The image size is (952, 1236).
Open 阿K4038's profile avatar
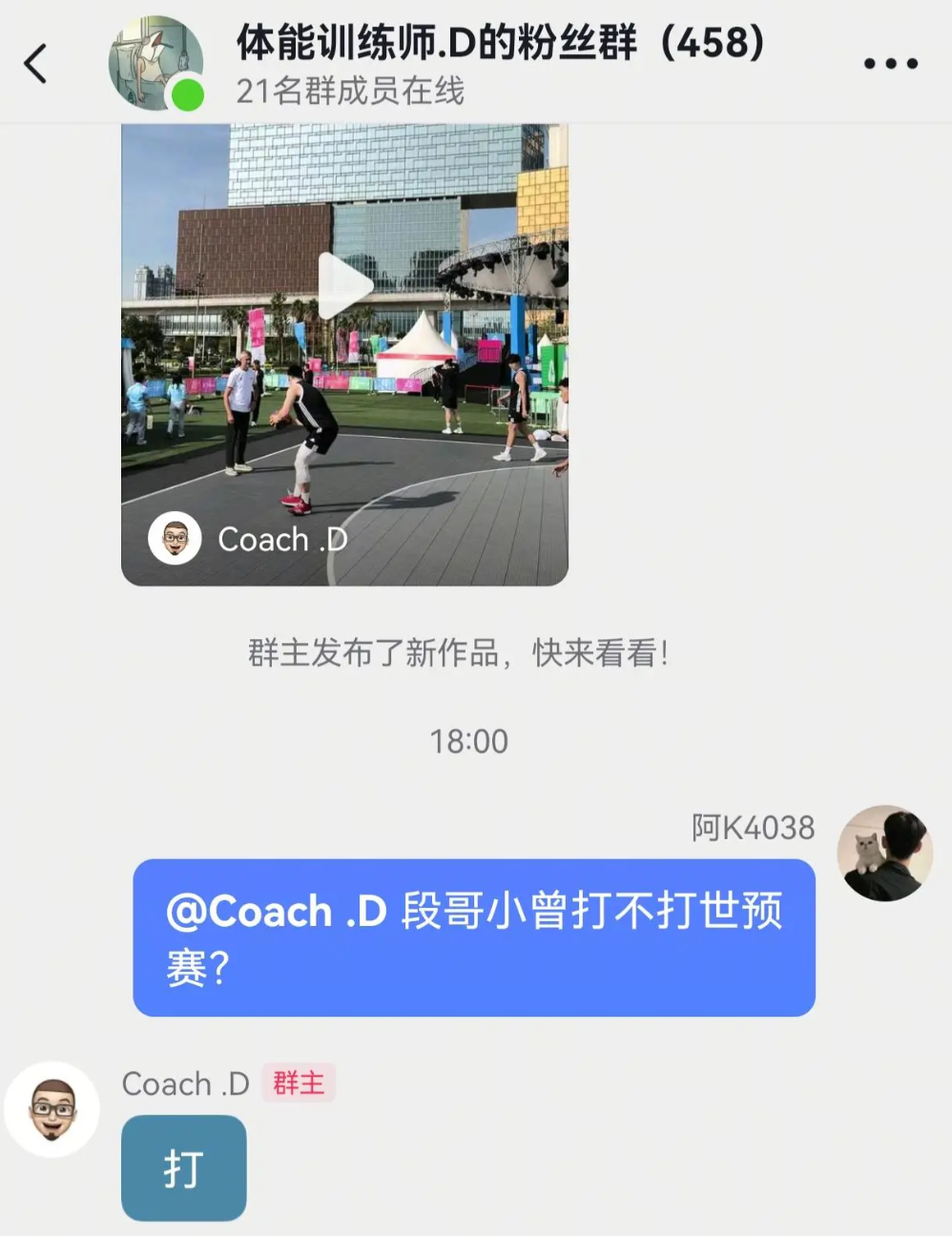click(x=885, y=854)
